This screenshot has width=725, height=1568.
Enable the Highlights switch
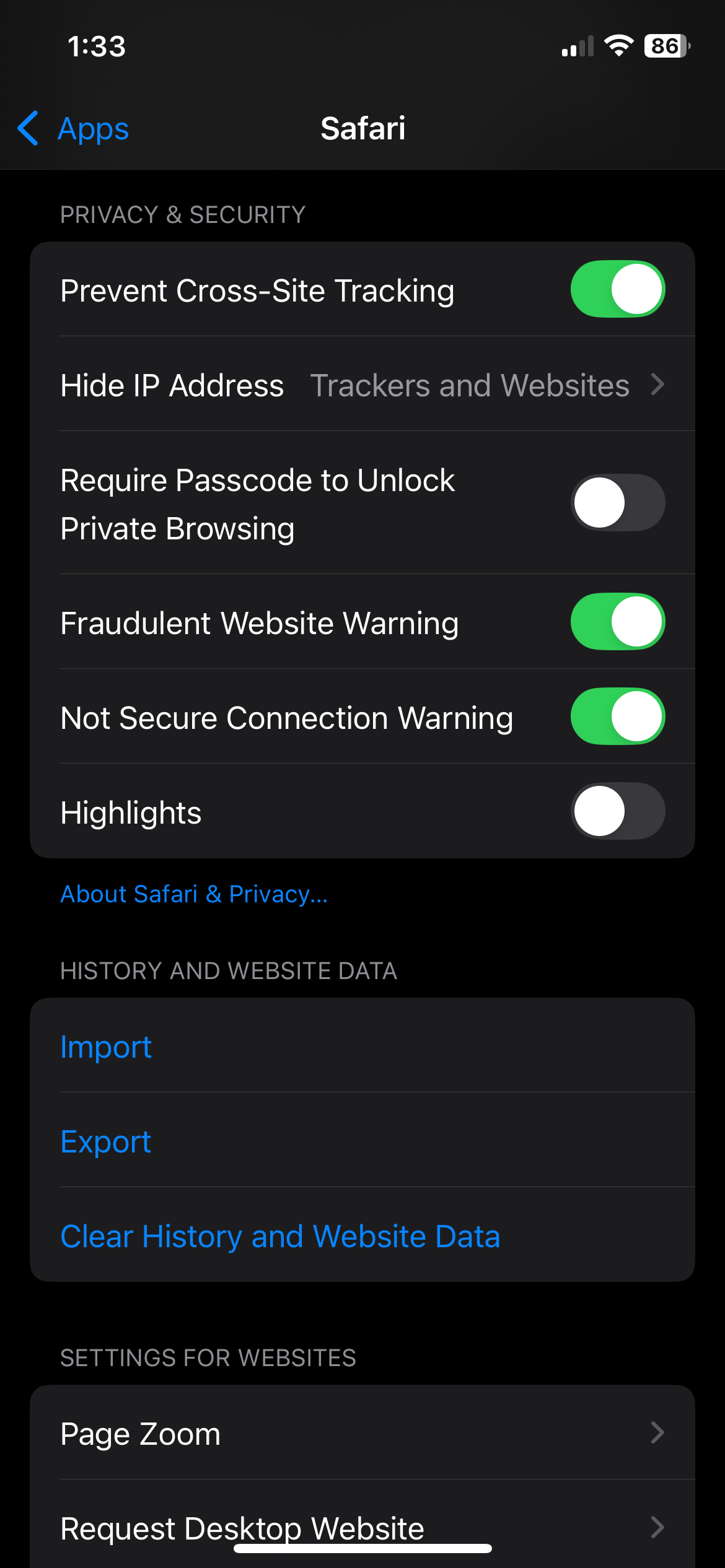pos(617,812)
